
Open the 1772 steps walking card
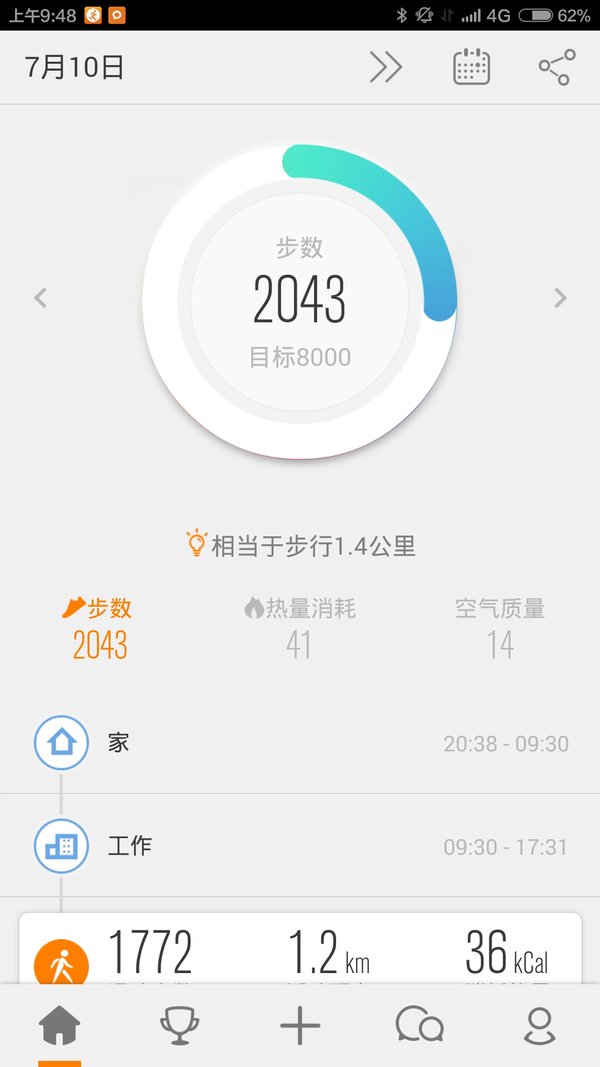click(x=300, y=950)
